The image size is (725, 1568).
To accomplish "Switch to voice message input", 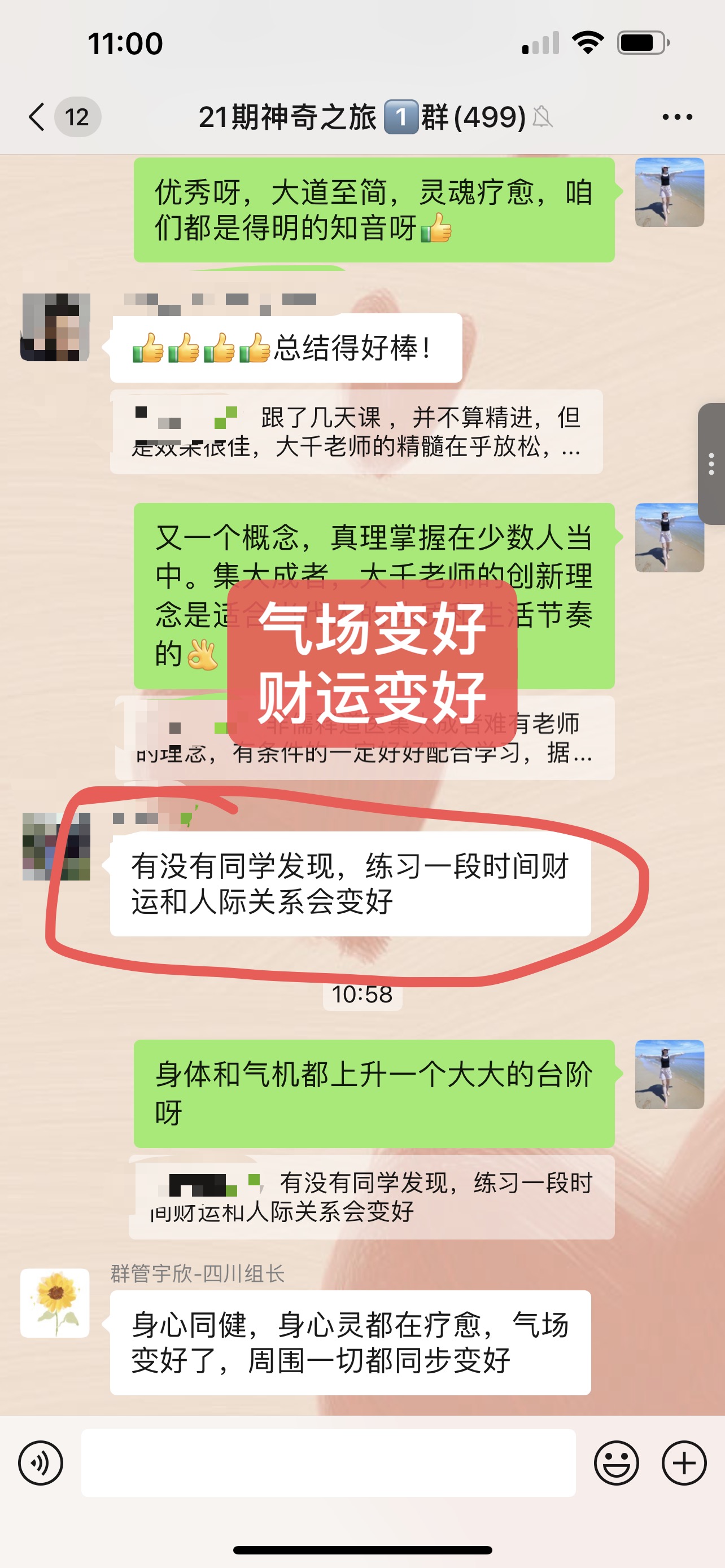I will [41, 1462].
